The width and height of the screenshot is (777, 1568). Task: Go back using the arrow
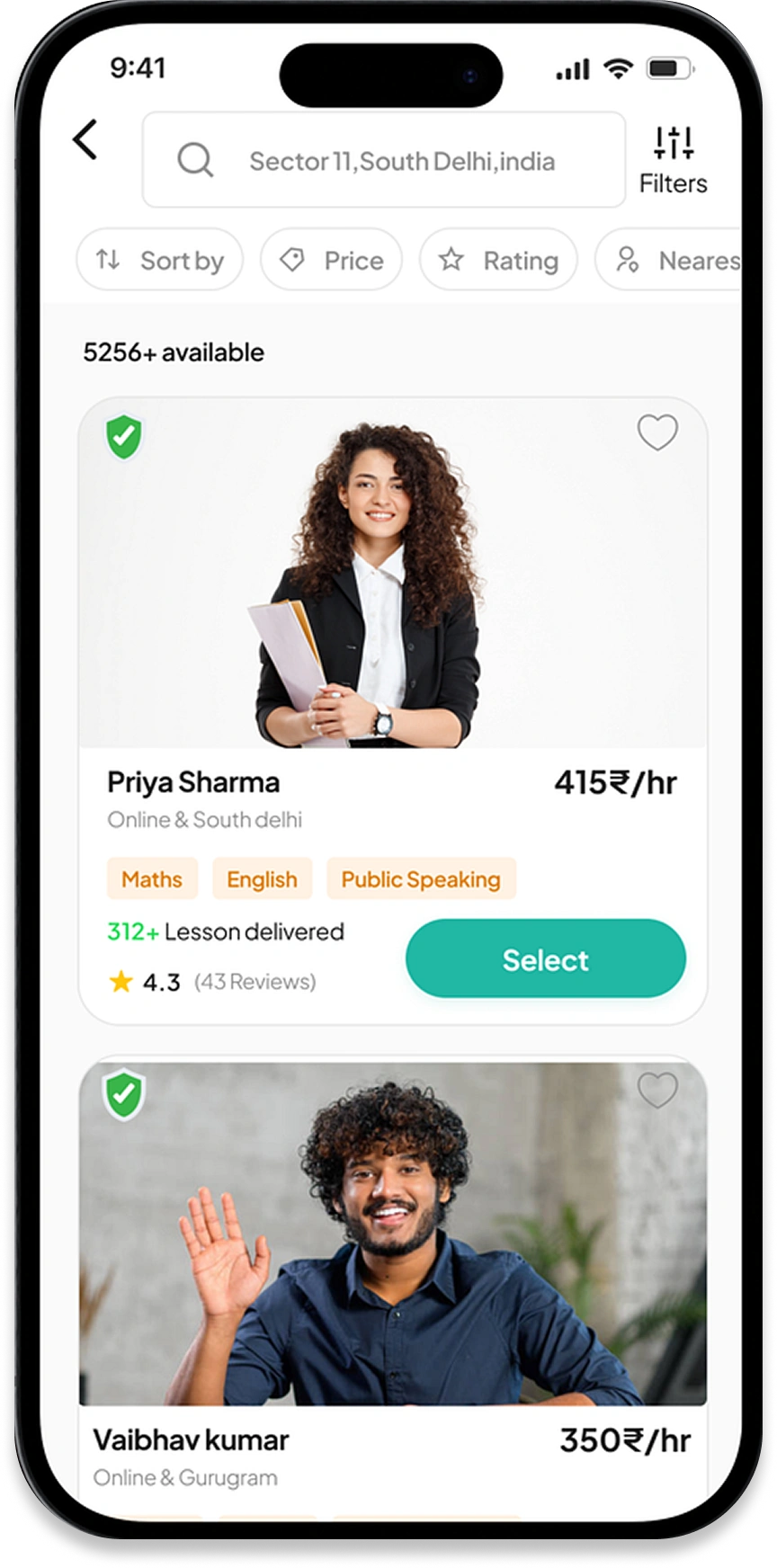85,140
